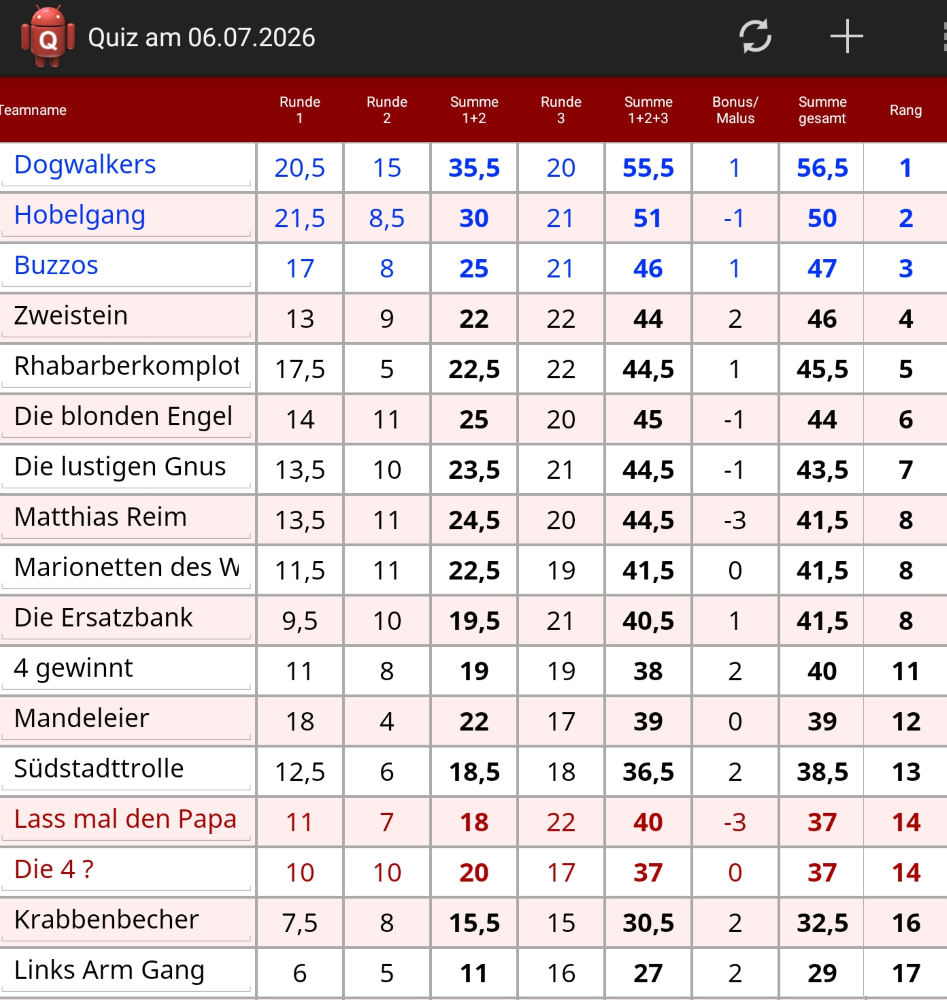Screen dimensions: 947x1000
Task: Edit the Zweistein team name
Action: tap(126, 317)
